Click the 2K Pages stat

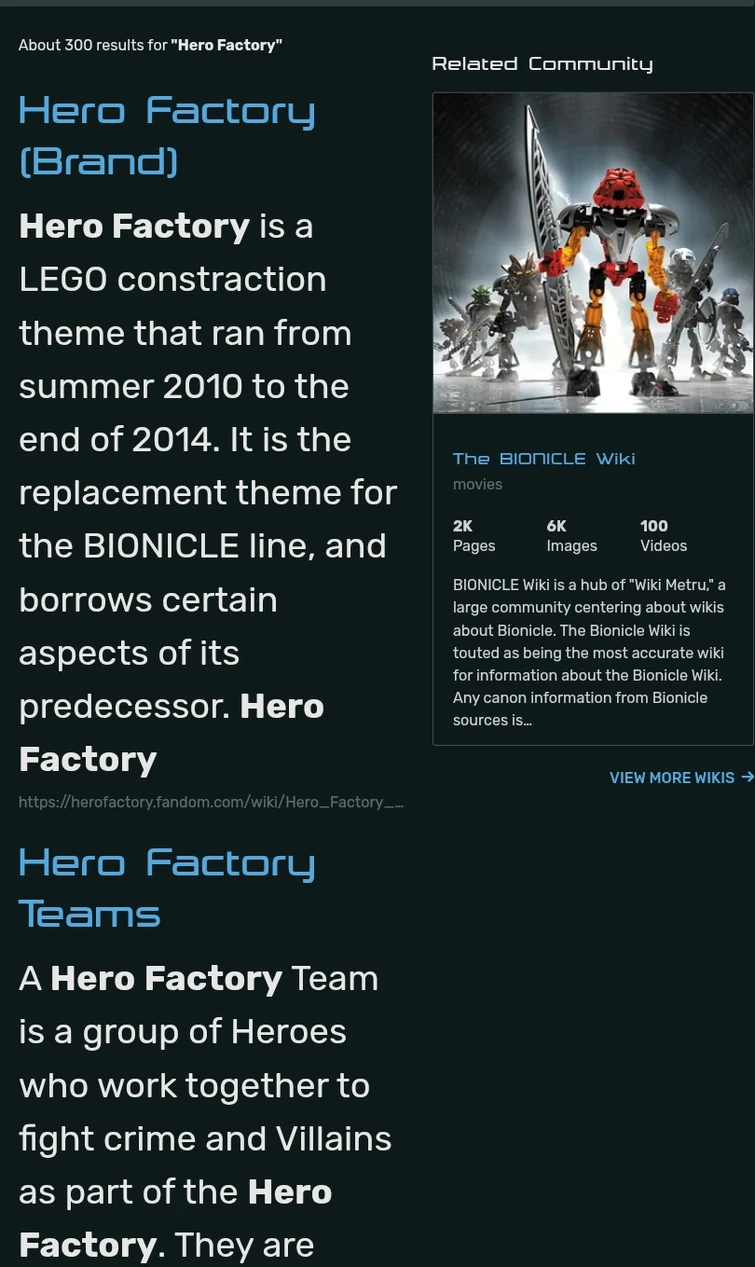473,535
